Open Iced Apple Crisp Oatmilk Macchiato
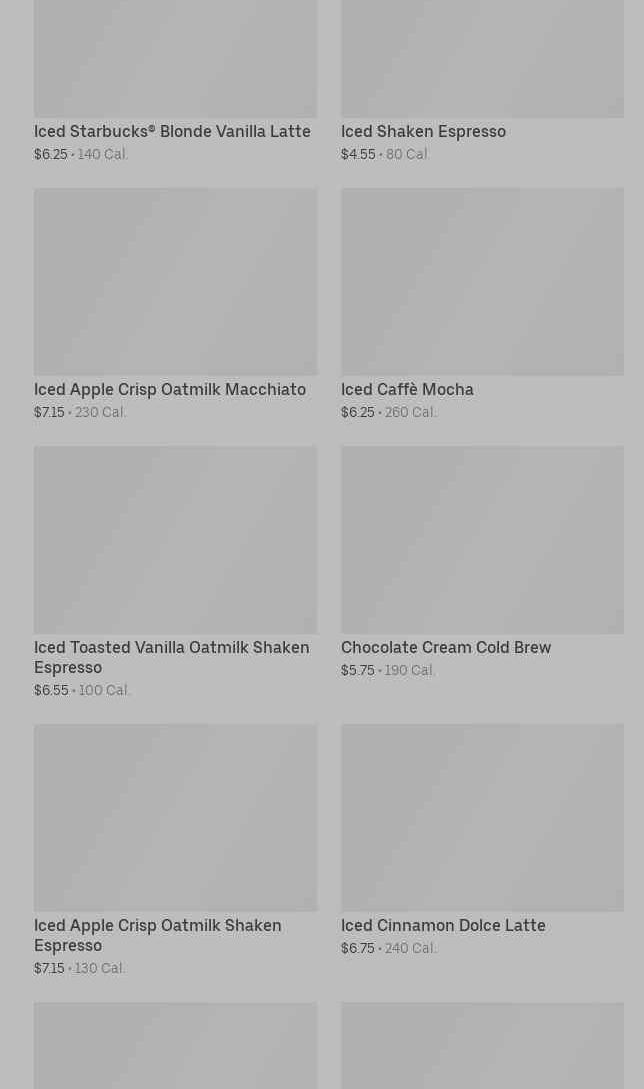The height and width of the screenshot is (1089, 644). (175, 304)
